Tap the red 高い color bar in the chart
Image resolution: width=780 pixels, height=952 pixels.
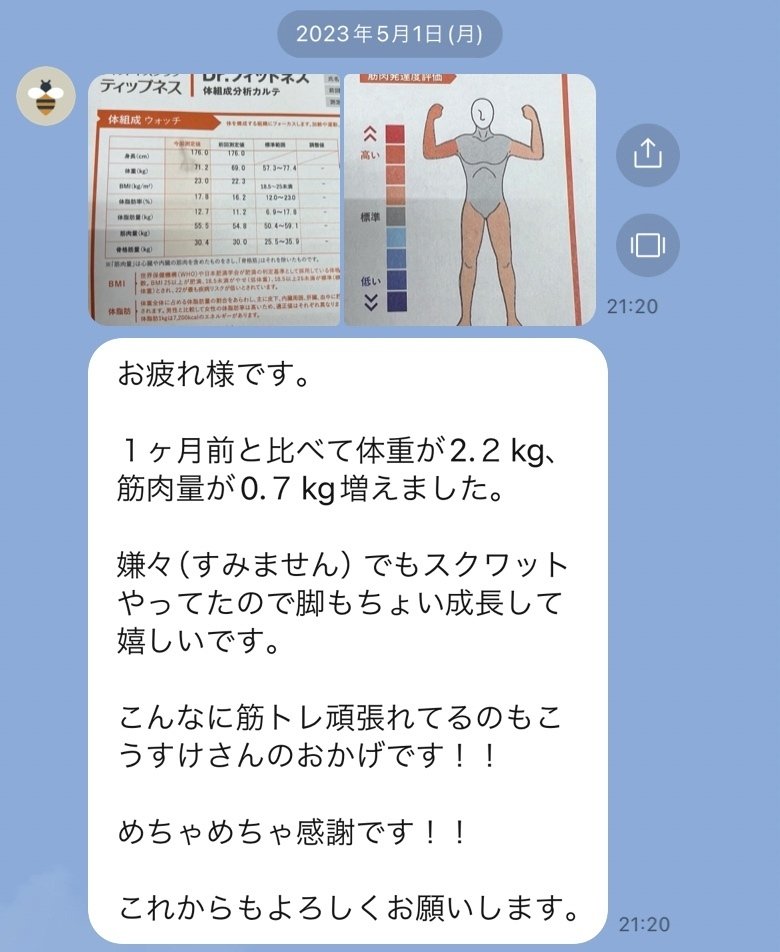(395, 135)
